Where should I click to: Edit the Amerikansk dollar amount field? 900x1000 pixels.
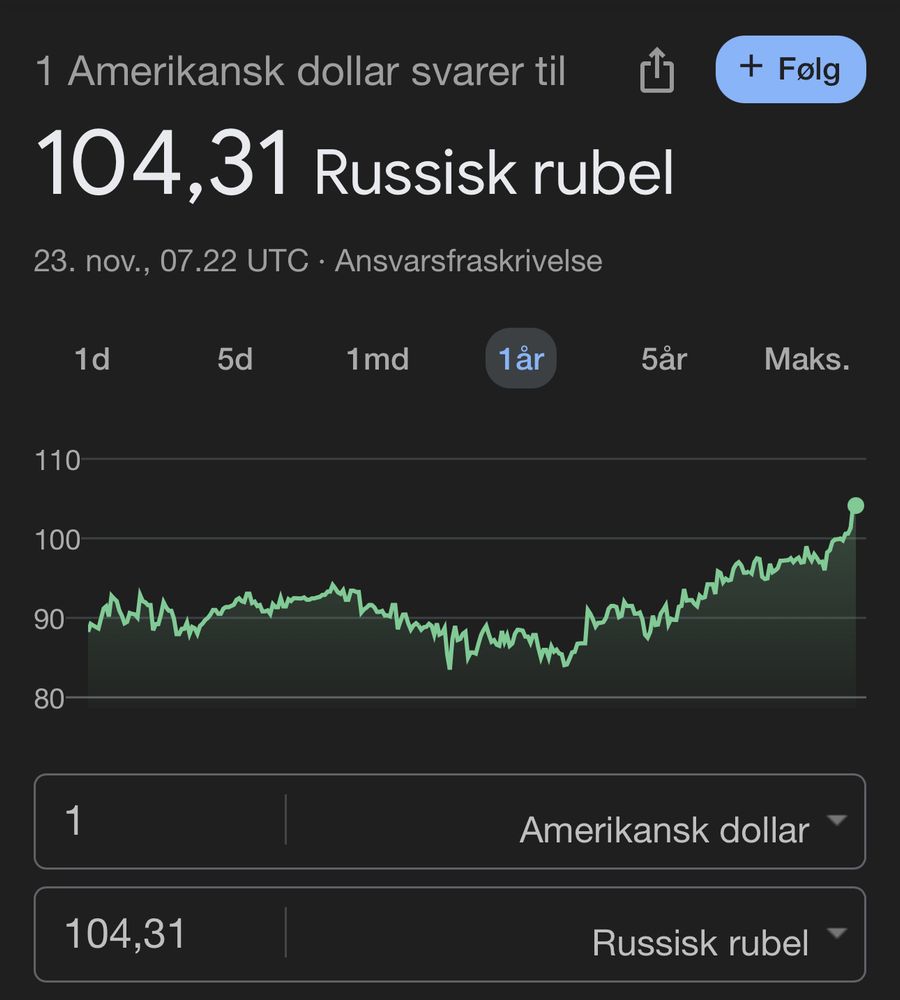160,822
